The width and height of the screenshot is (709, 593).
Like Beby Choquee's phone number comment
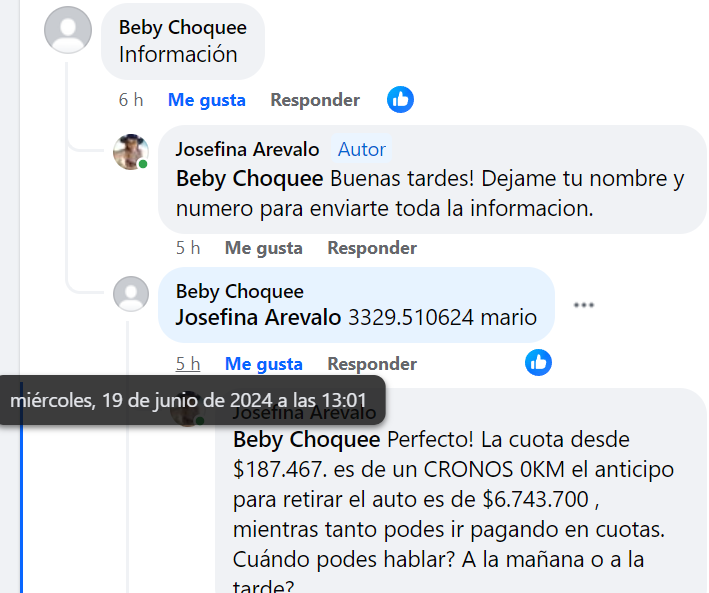point(263,364)
